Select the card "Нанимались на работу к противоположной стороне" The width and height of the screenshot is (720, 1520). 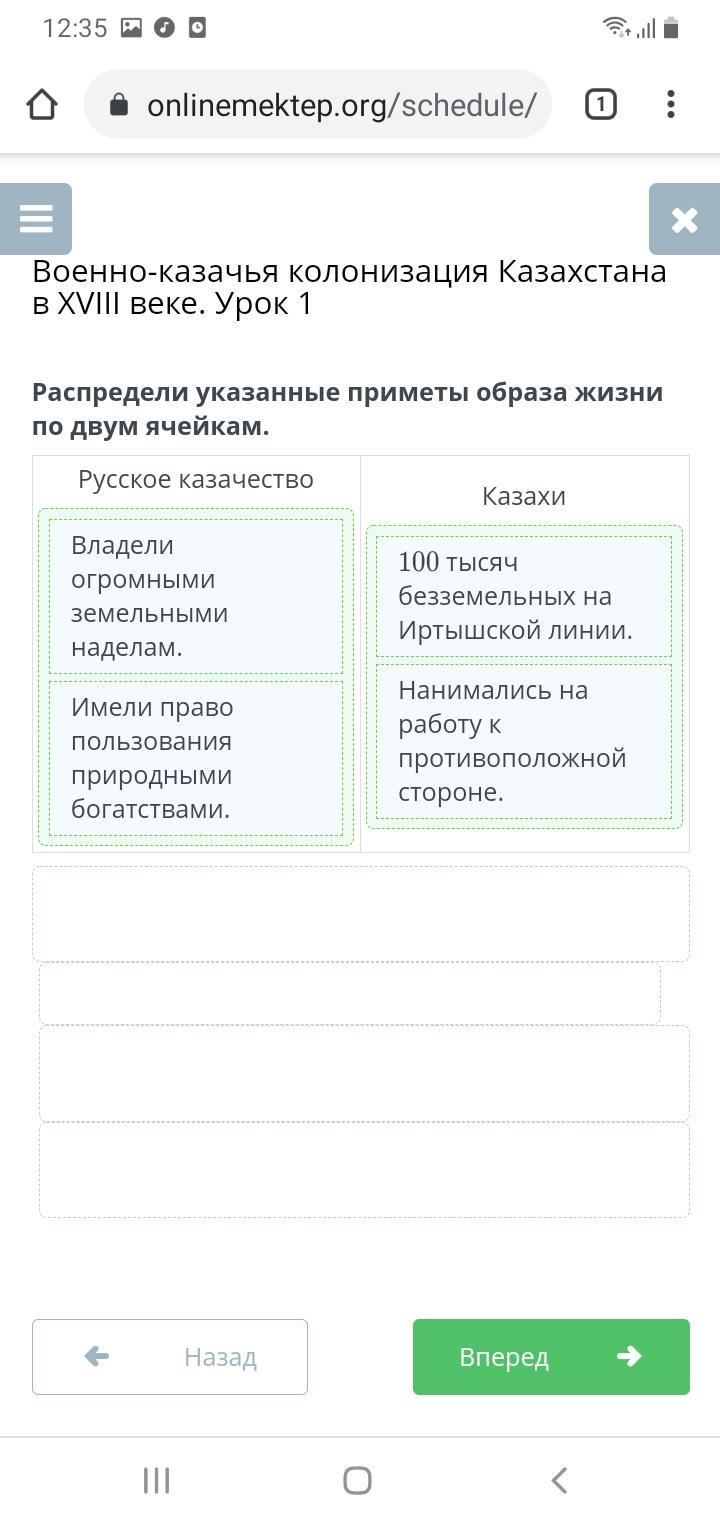point(523,741)
